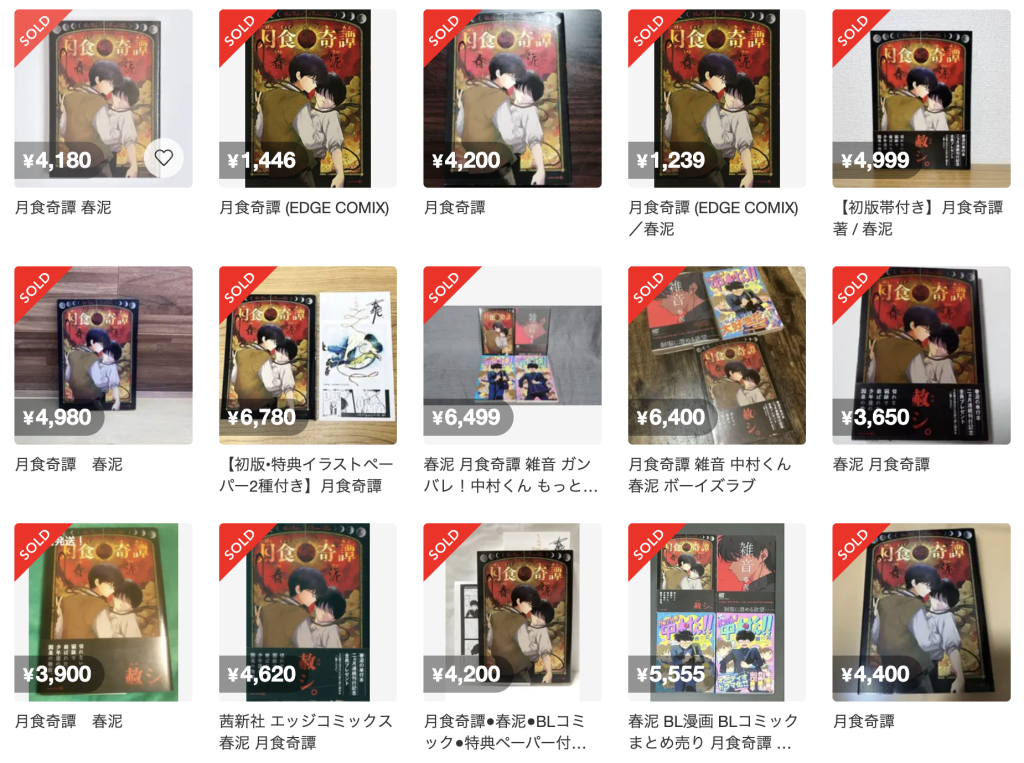
Task: View the ¥4,200 月食奇譚●春泥●BLコミック listing
Action: click(x=512, y=611)
